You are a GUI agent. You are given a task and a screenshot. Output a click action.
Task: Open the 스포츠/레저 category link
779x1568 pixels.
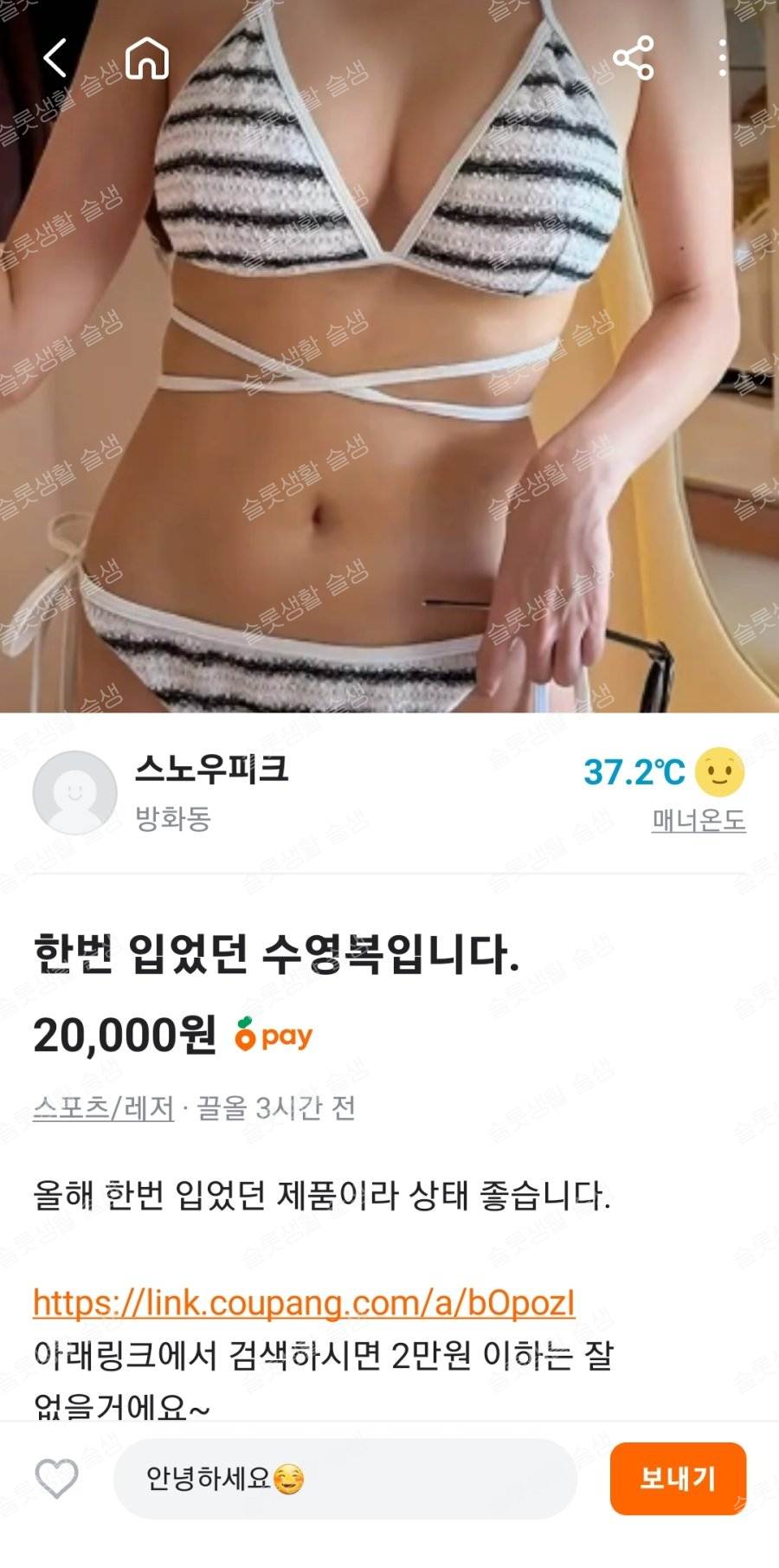[104, 1108]
